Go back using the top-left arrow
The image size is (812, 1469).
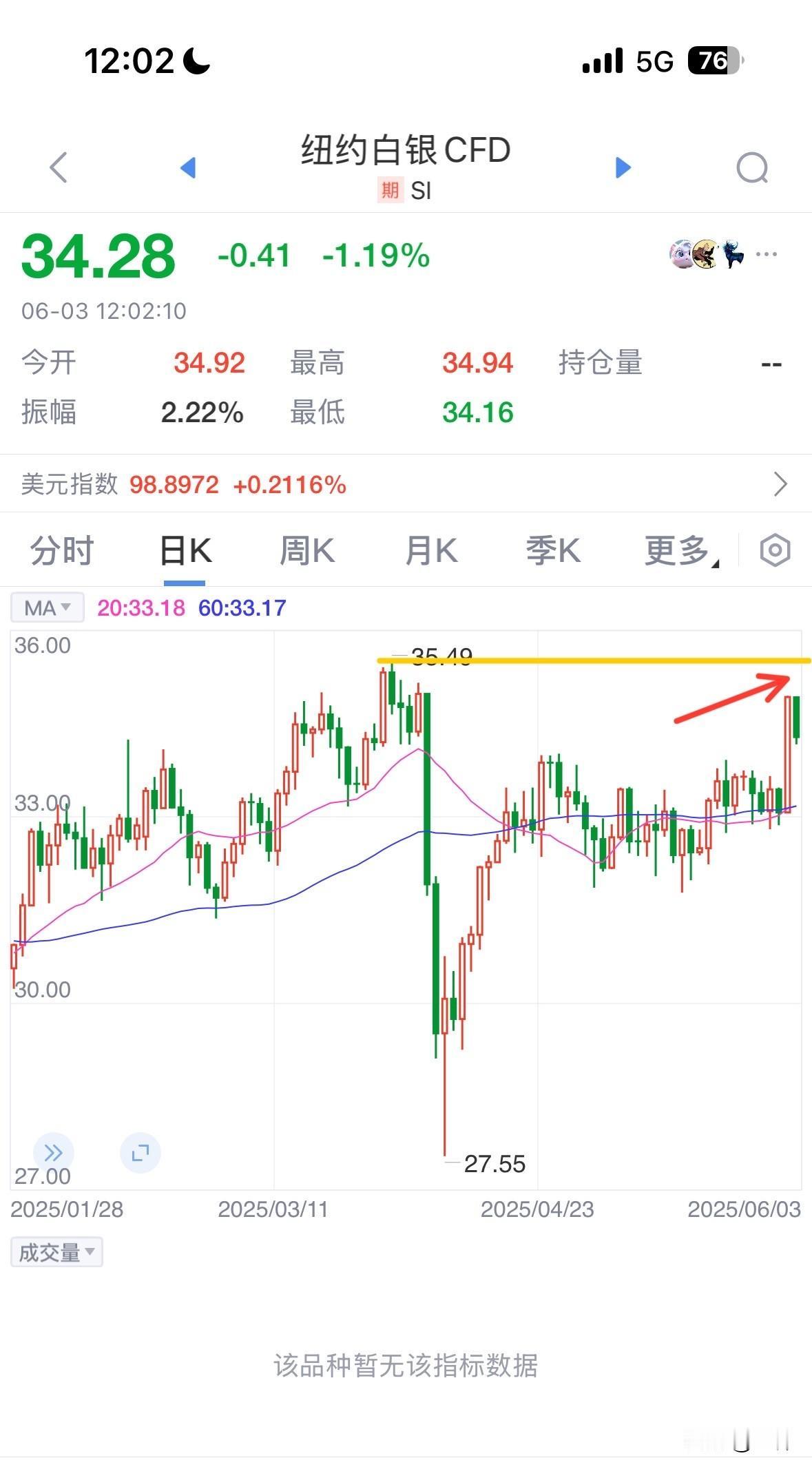coord(59,167)
